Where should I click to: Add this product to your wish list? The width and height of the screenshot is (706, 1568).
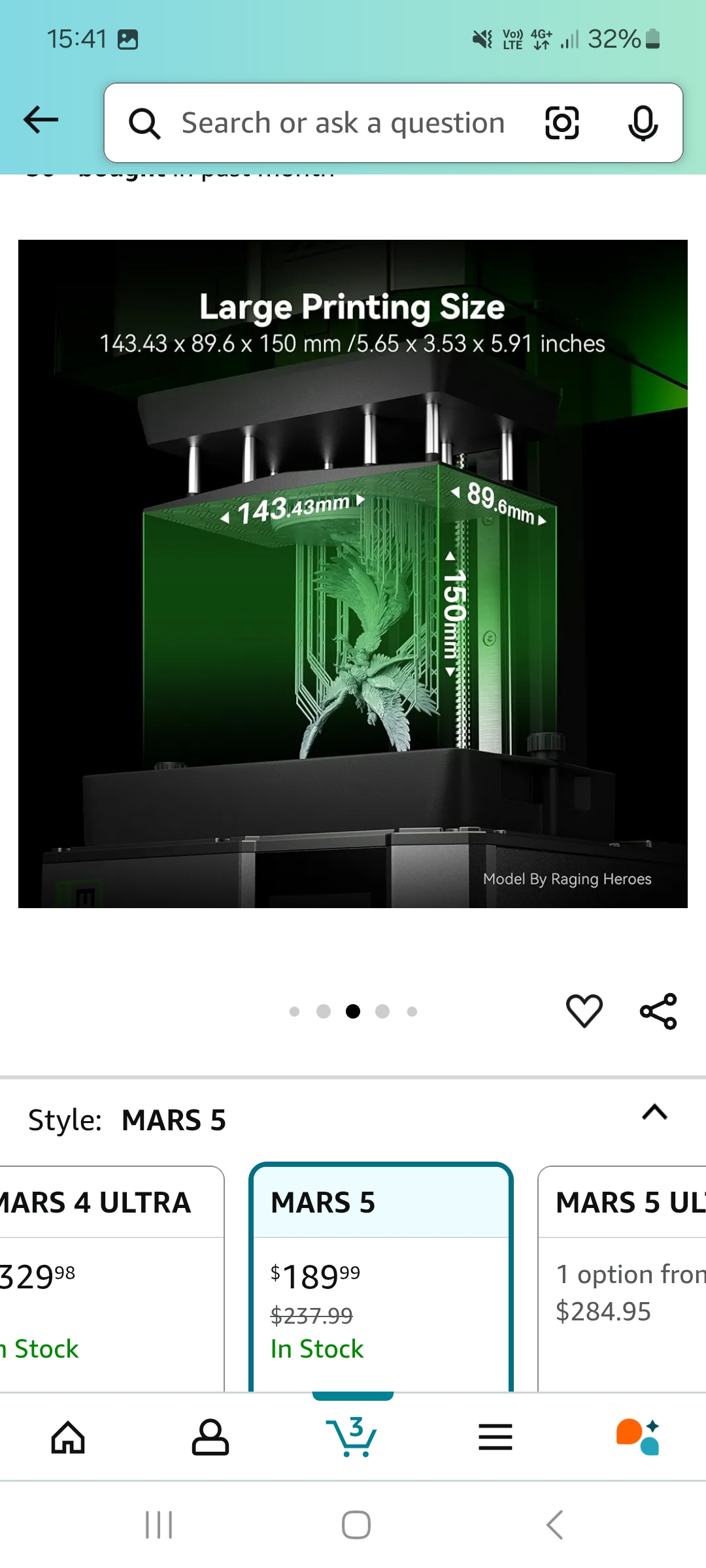[x=584, y=1011]
